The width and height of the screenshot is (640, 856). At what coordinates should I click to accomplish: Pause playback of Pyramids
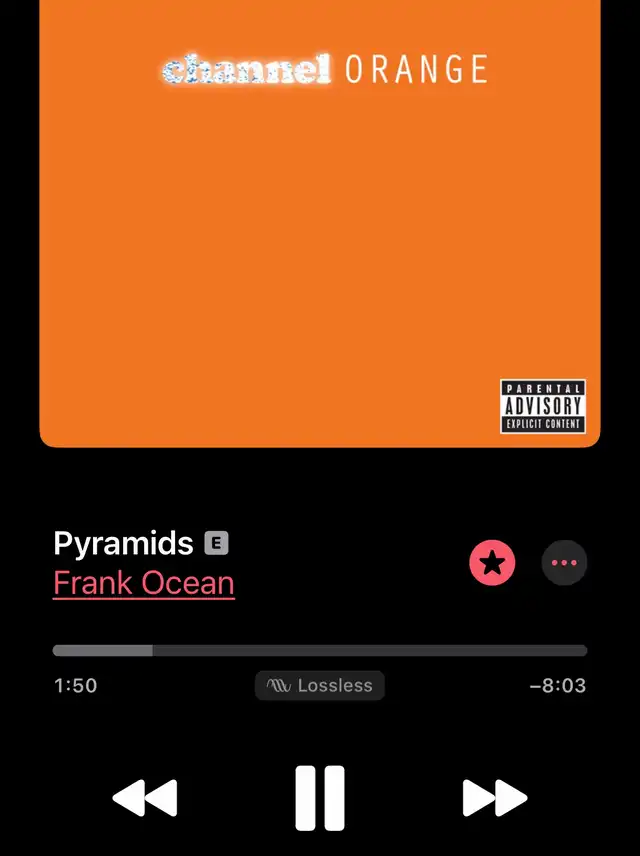320,798
